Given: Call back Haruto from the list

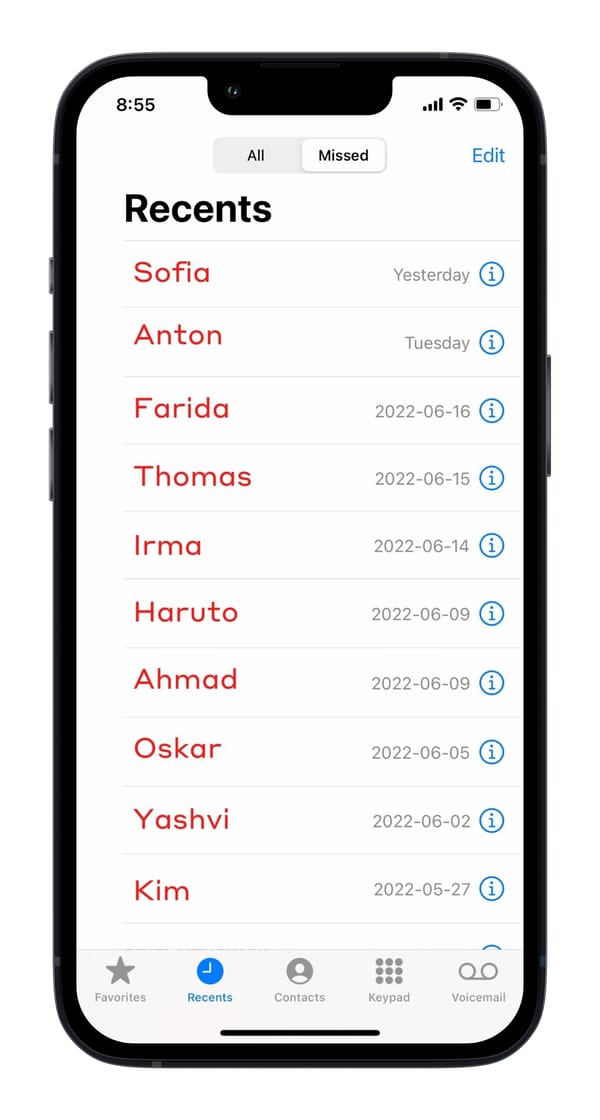Looking at the screenshot, I should [186, 612].
